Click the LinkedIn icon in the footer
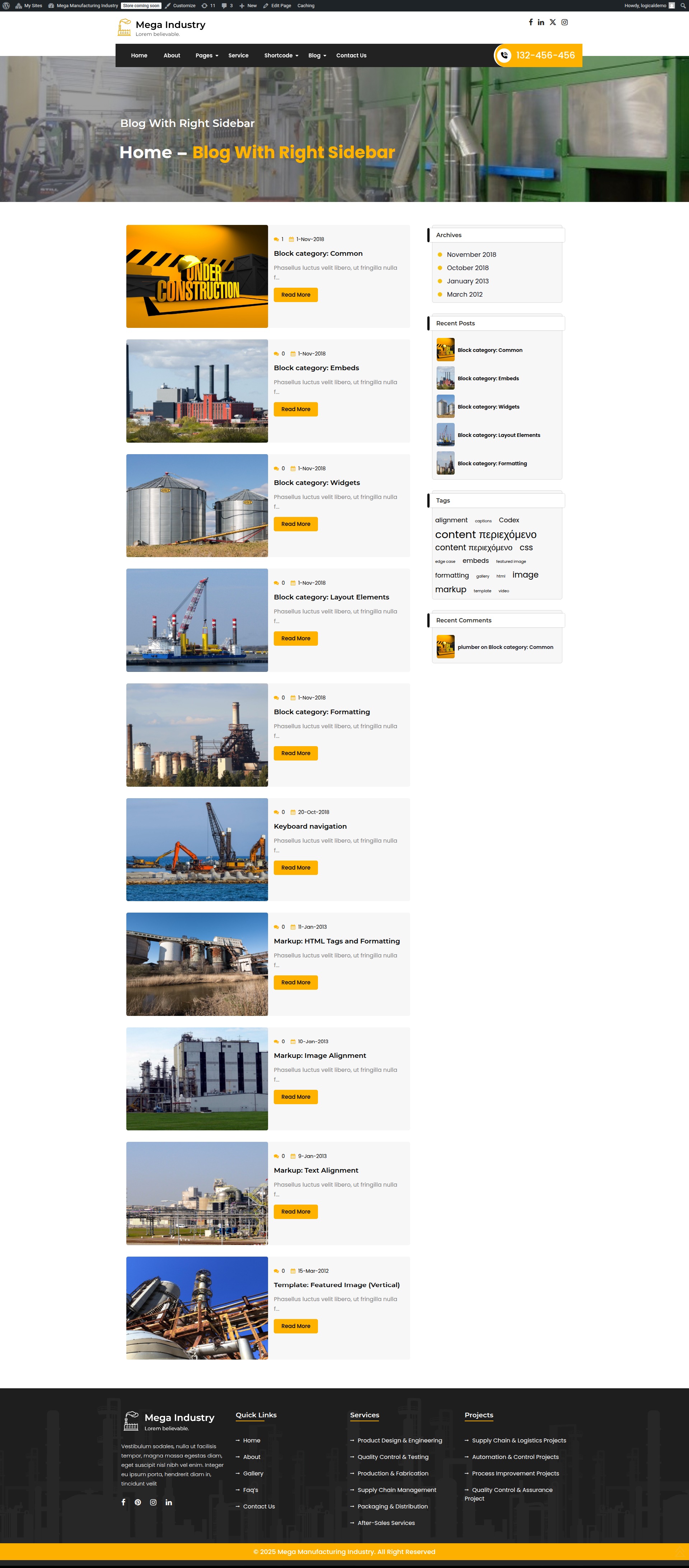 (x=169, y=1502)
